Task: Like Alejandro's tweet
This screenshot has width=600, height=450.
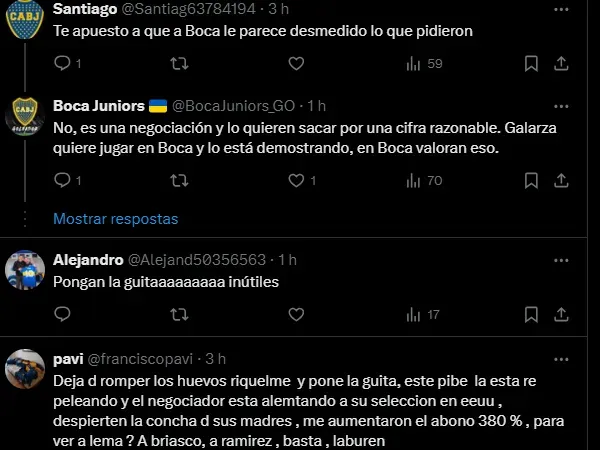Action: [295, 315]
